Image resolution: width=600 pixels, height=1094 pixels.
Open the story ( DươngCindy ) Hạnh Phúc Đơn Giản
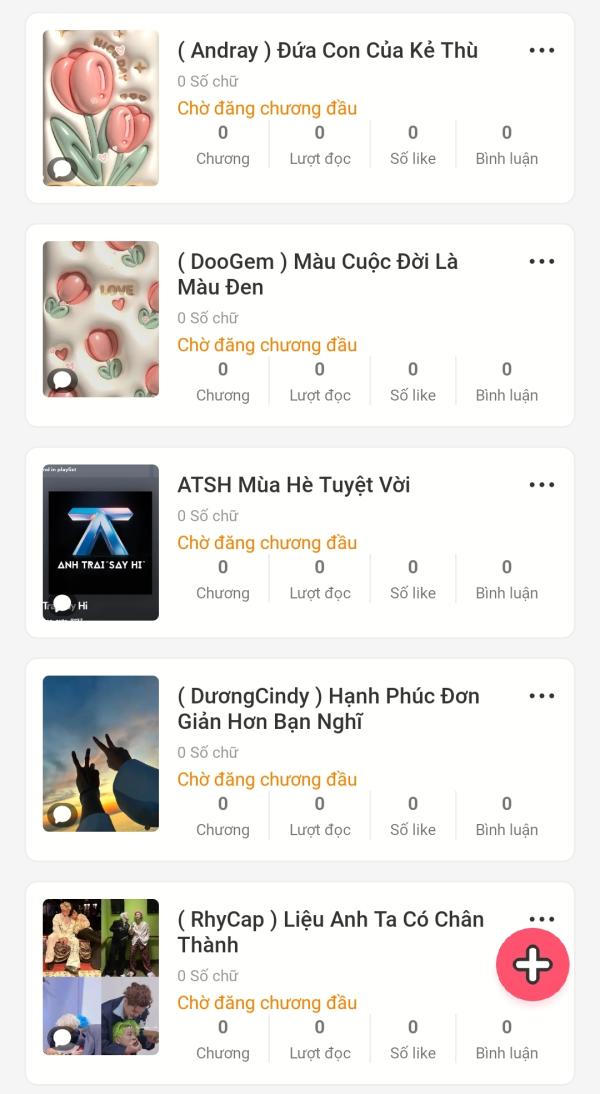tap(328, 708)
